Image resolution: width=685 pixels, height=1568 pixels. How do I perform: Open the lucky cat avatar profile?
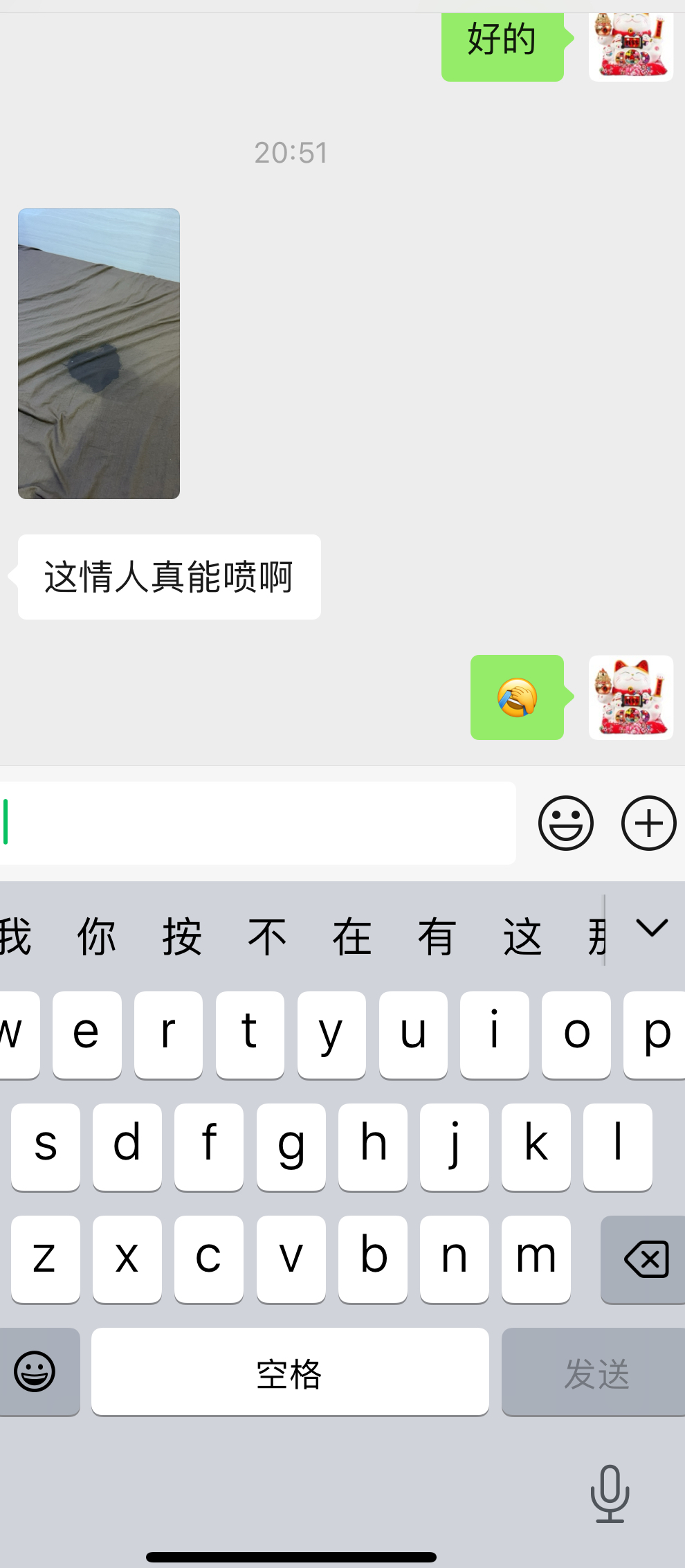coord(630,697)
